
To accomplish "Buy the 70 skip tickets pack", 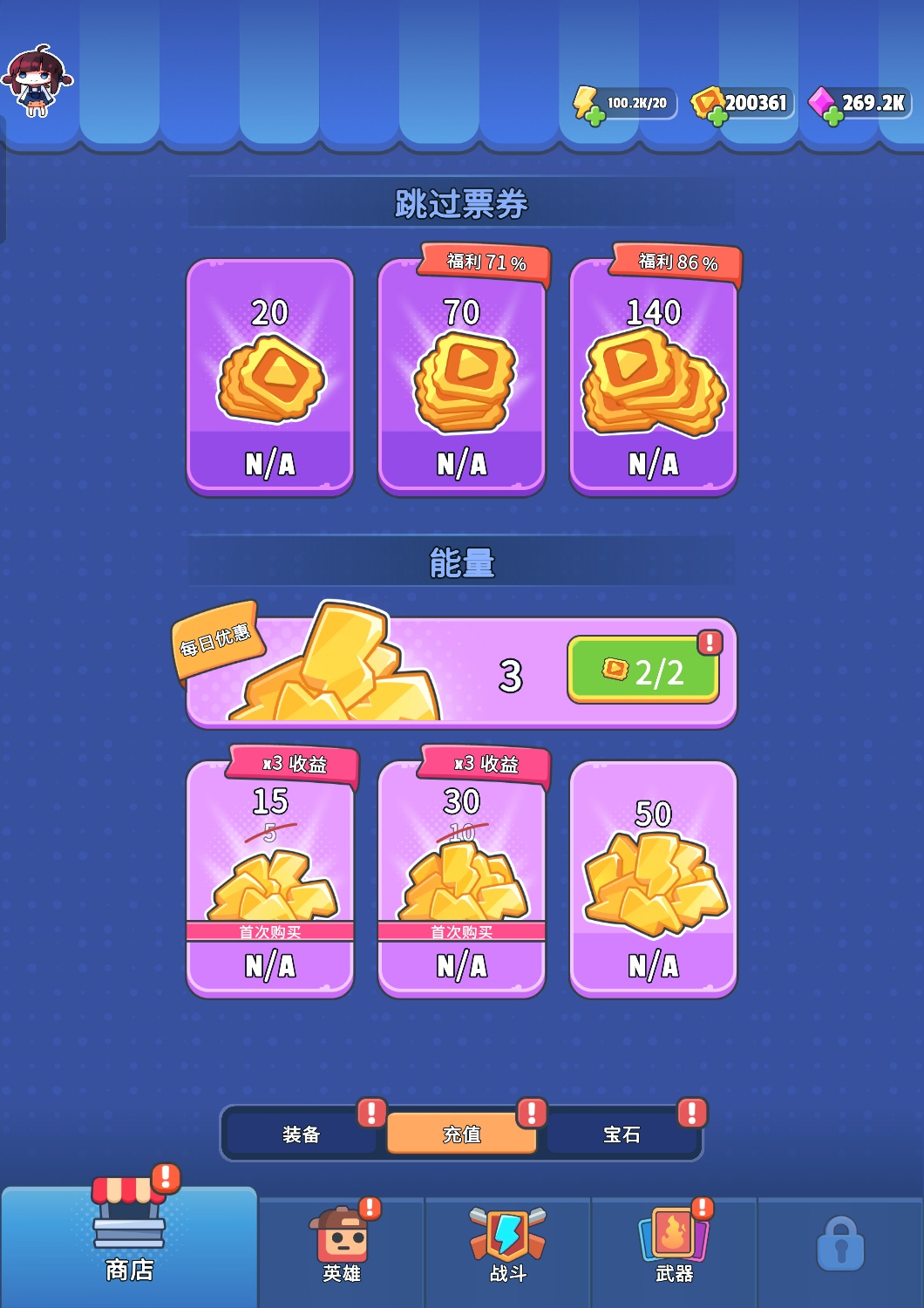I will (462, 377).
